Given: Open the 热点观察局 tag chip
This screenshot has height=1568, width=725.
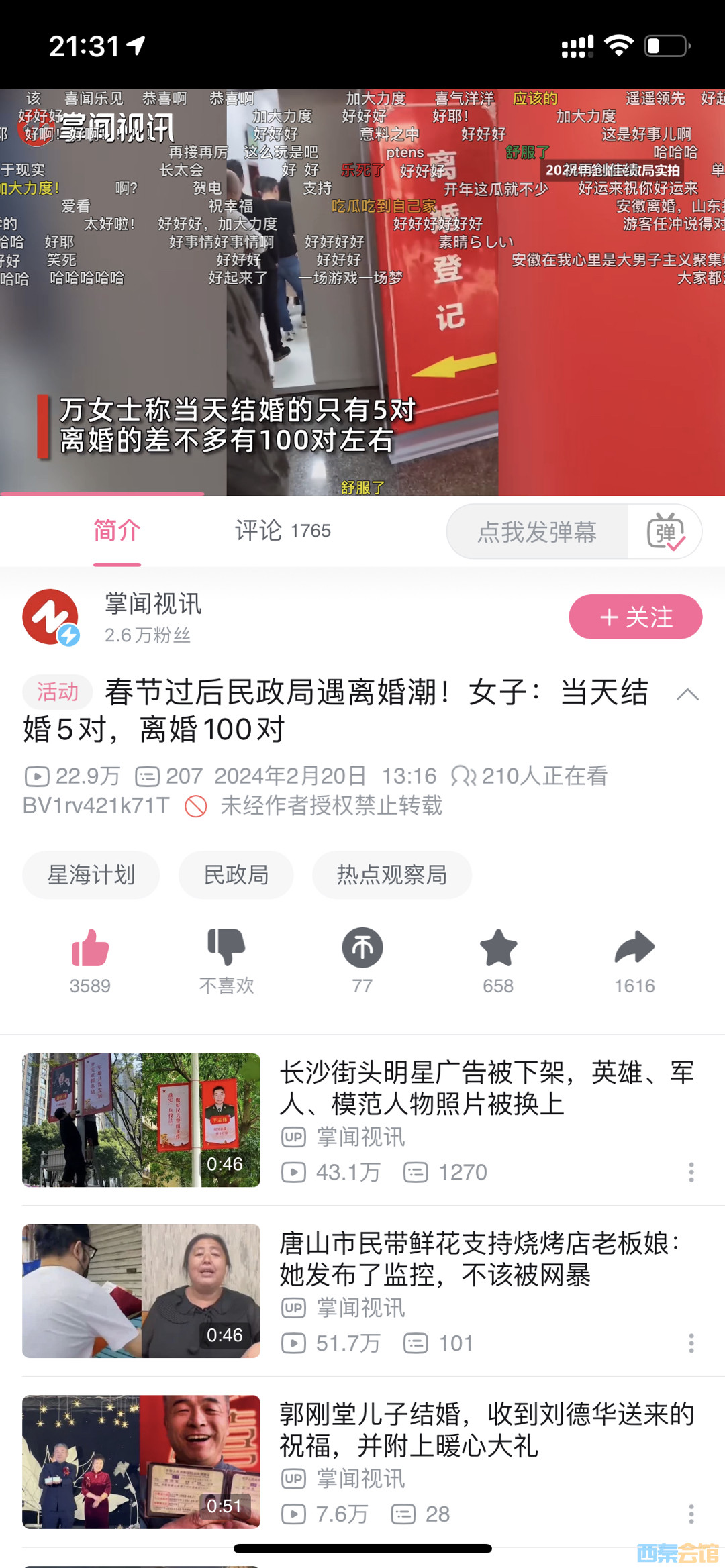Looking at the screenshot, I should click(x=391, y=875).
